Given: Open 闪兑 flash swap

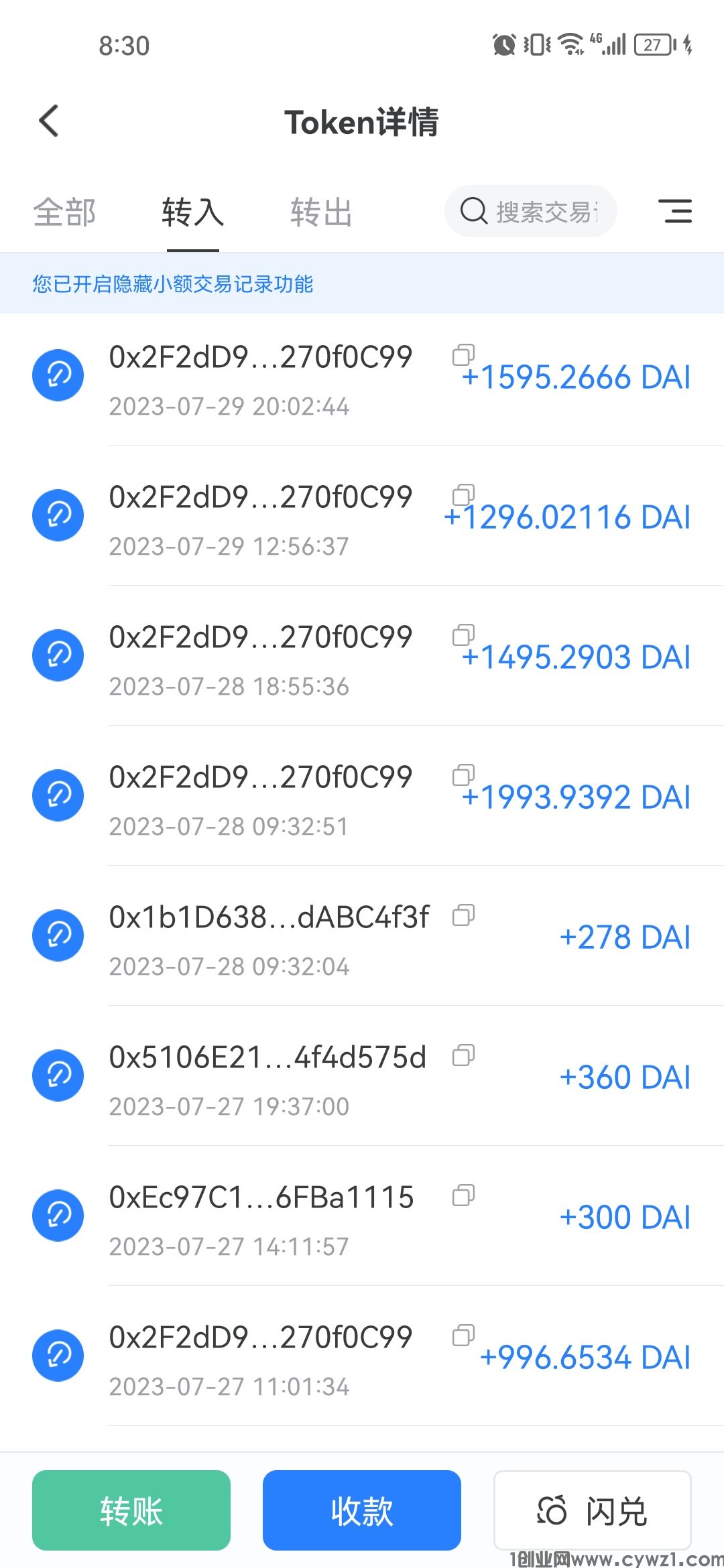Looking at the screenshot, I should tap(593, 1511).
